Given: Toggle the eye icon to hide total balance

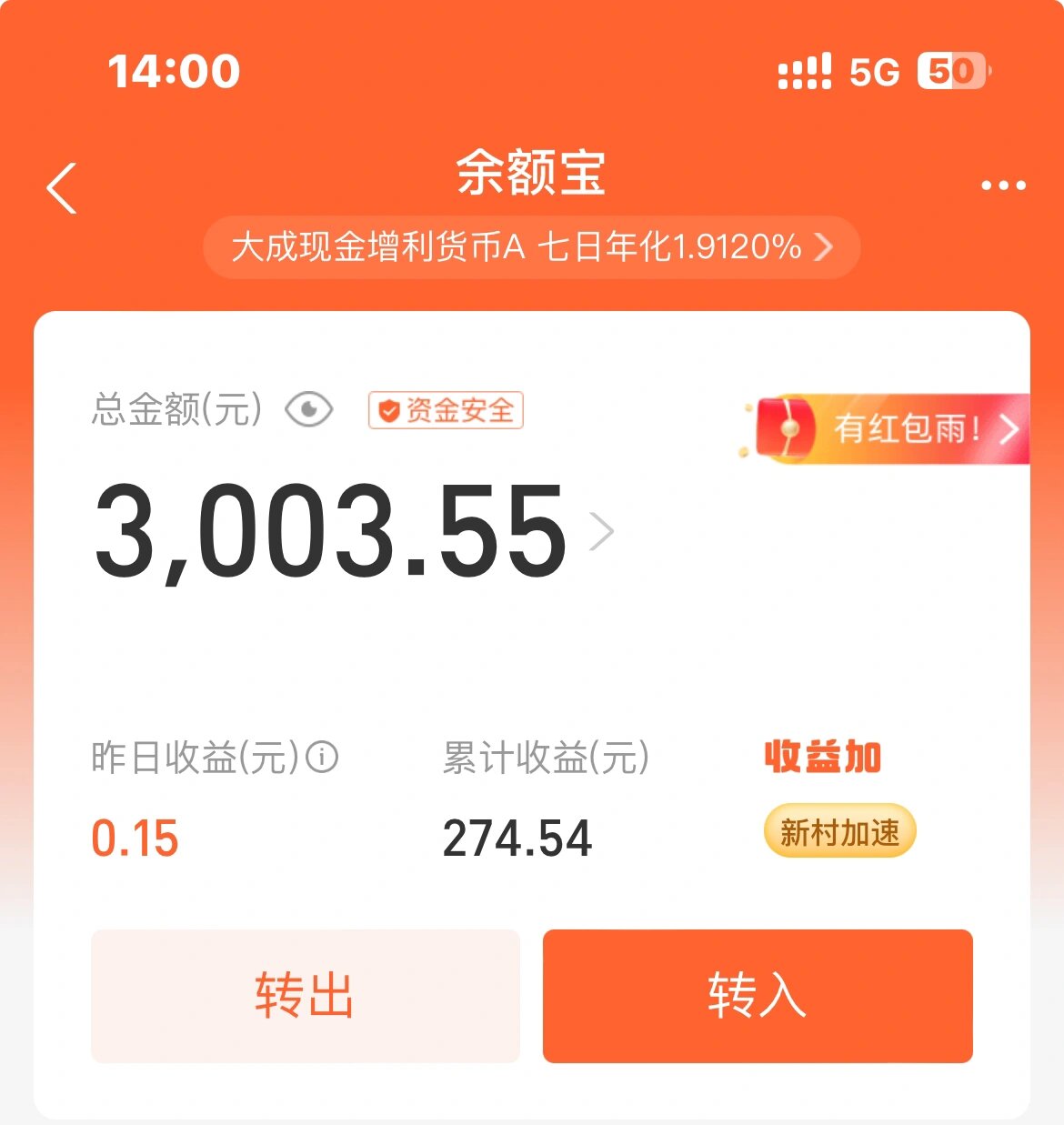Looking at the screenshot, I should 308,411.
